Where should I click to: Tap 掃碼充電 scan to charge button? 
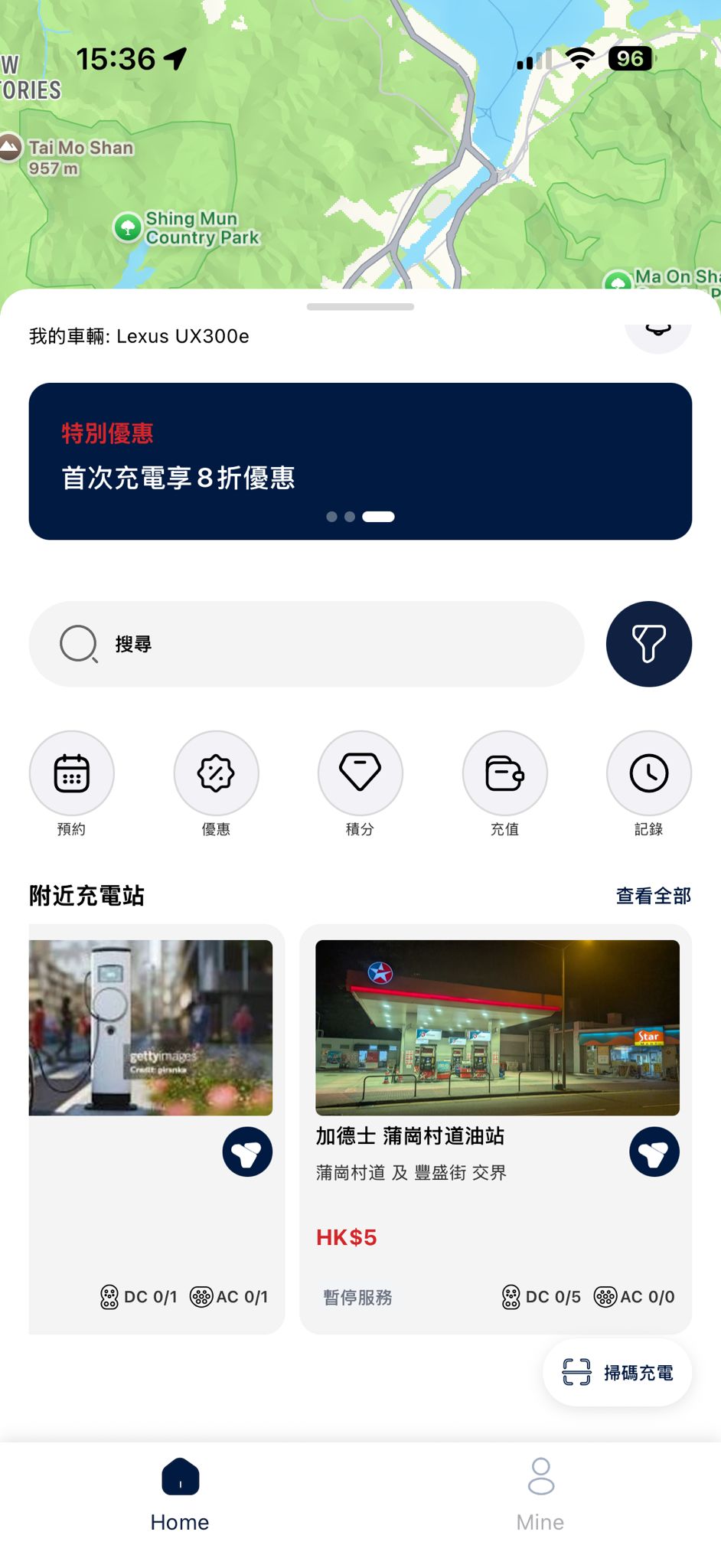[618, 1373]
